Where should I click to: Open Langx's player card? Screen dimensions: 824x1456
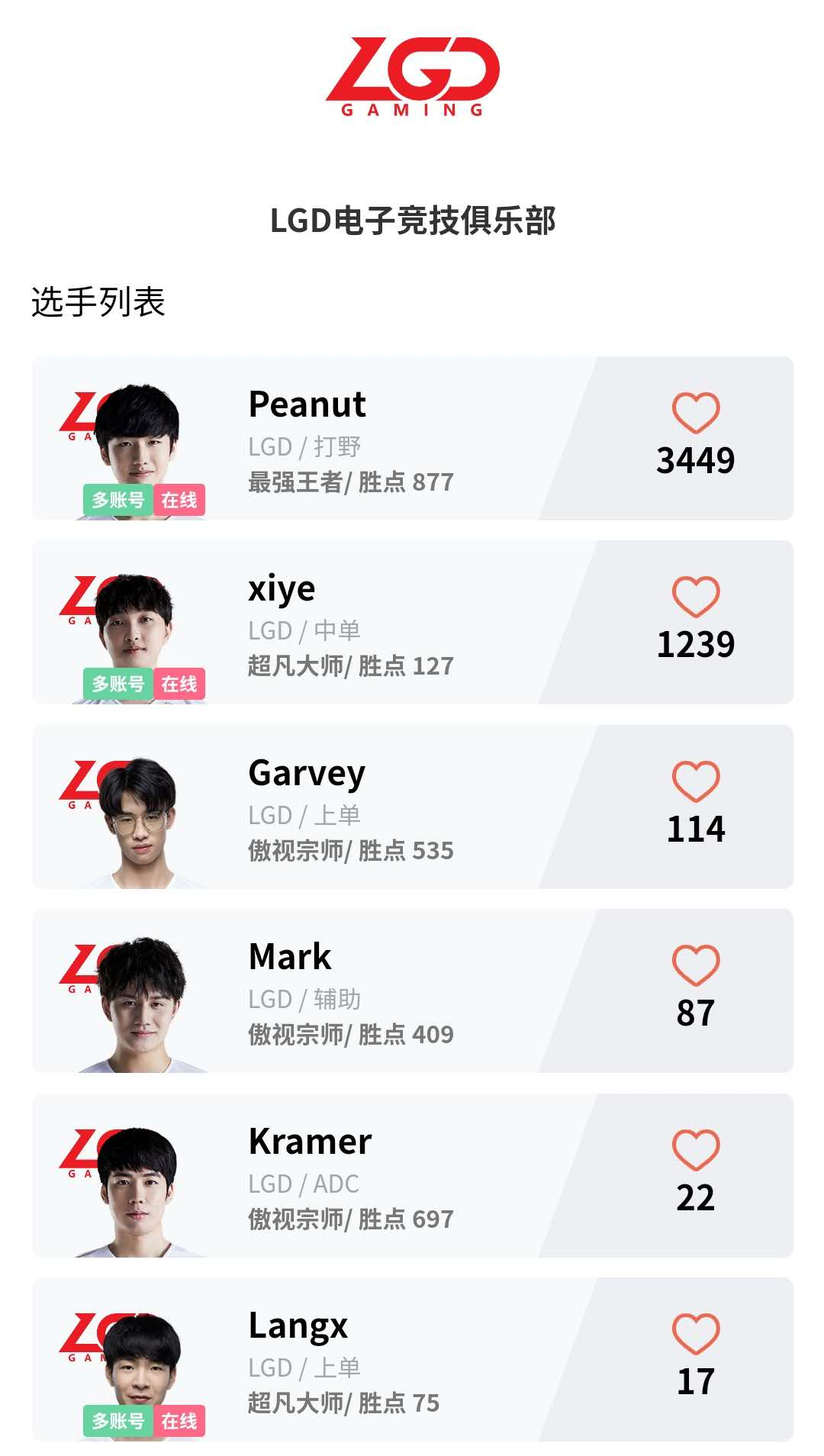pos(412,1360)
